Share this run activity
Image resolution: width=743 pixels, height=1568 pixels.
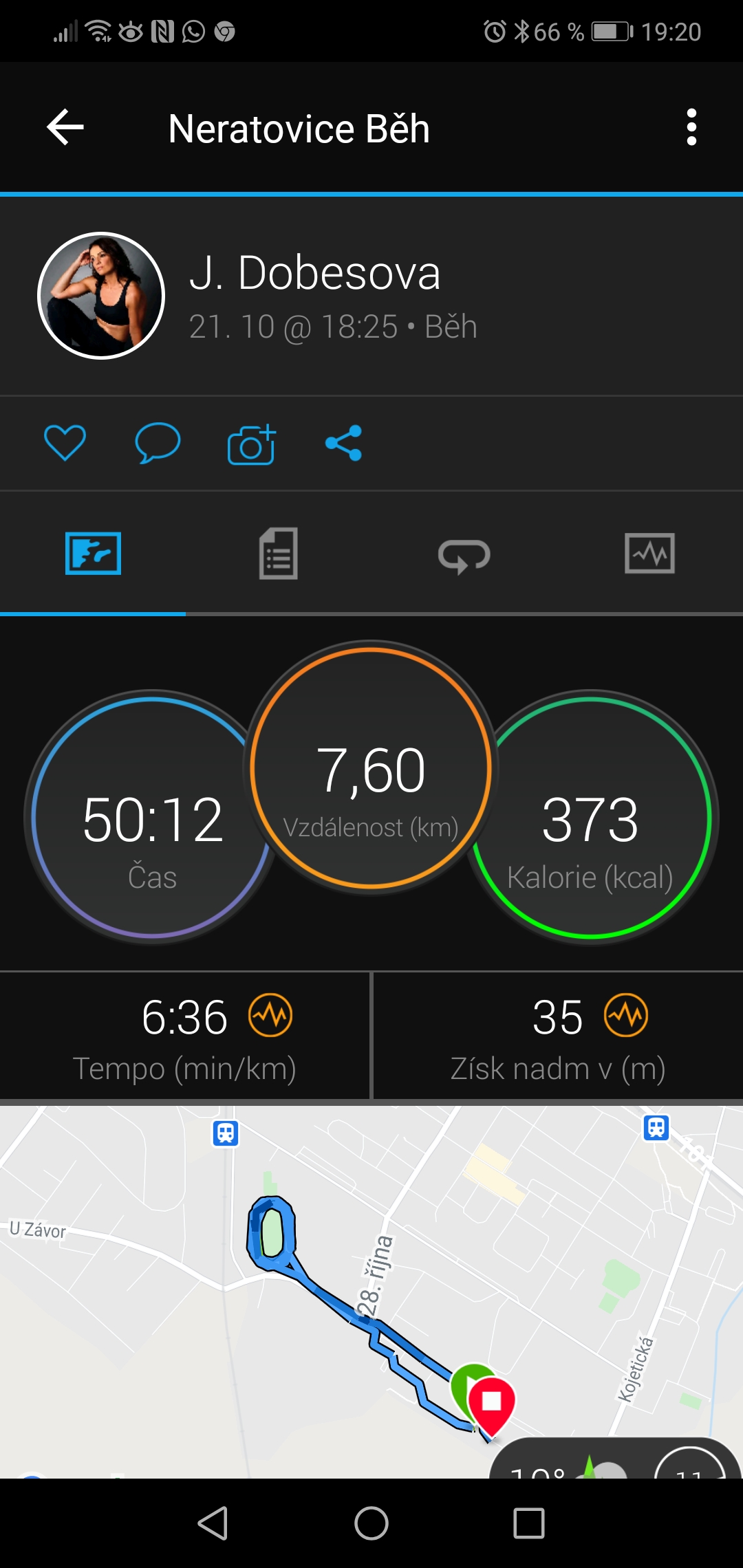(343, 443)
